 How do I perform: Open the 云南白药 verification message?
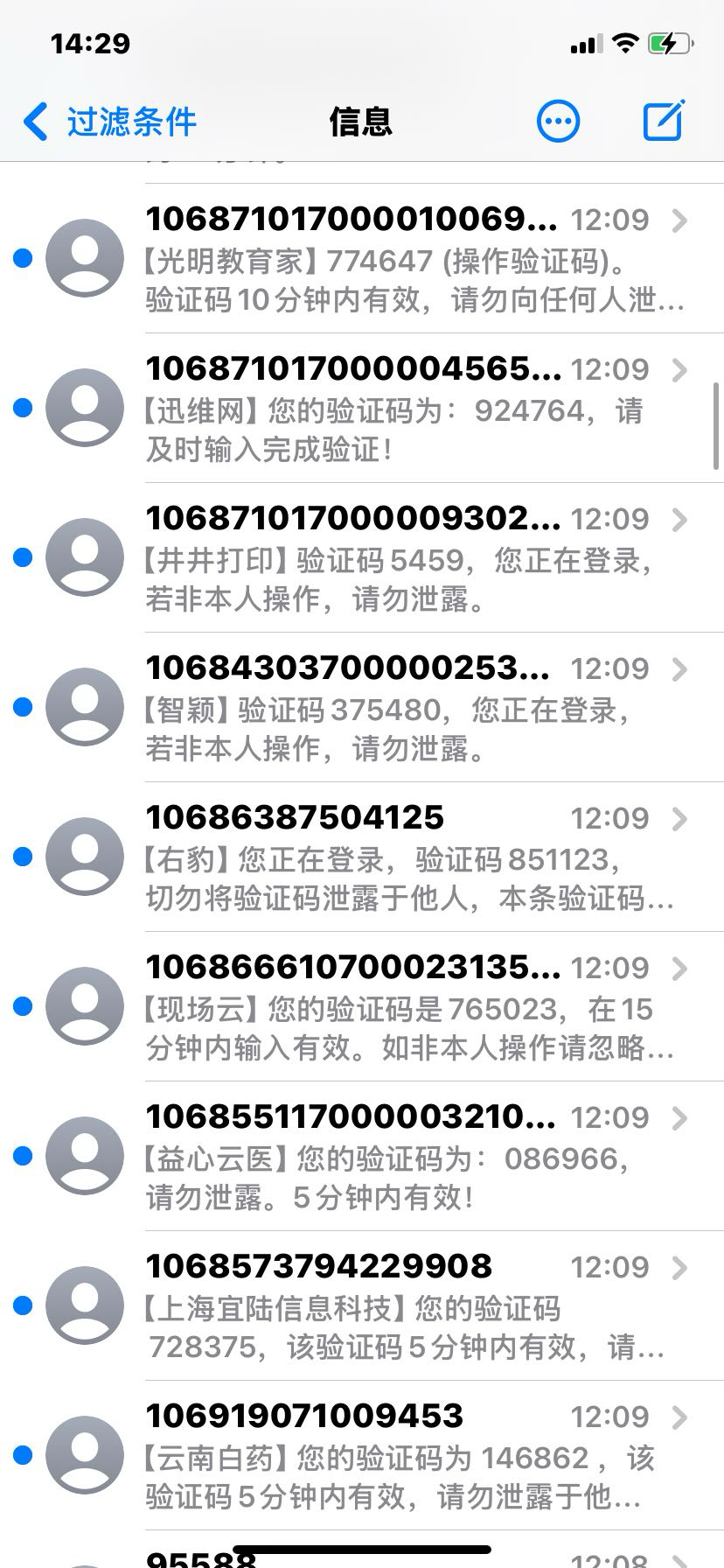tap(411, 1456)
